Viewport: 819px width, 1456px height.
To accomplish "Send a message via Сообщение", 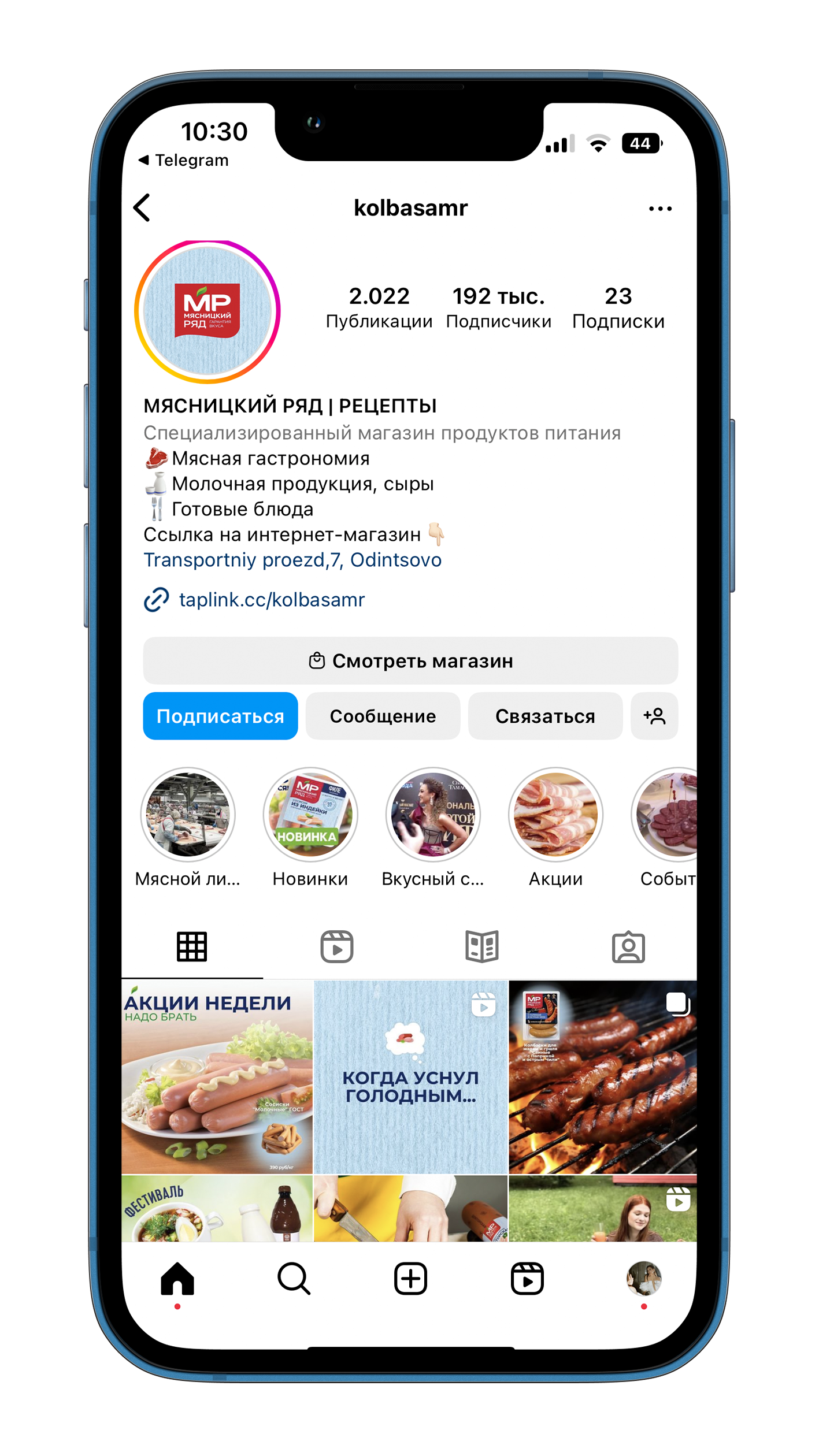I will (x=383, y=716).
